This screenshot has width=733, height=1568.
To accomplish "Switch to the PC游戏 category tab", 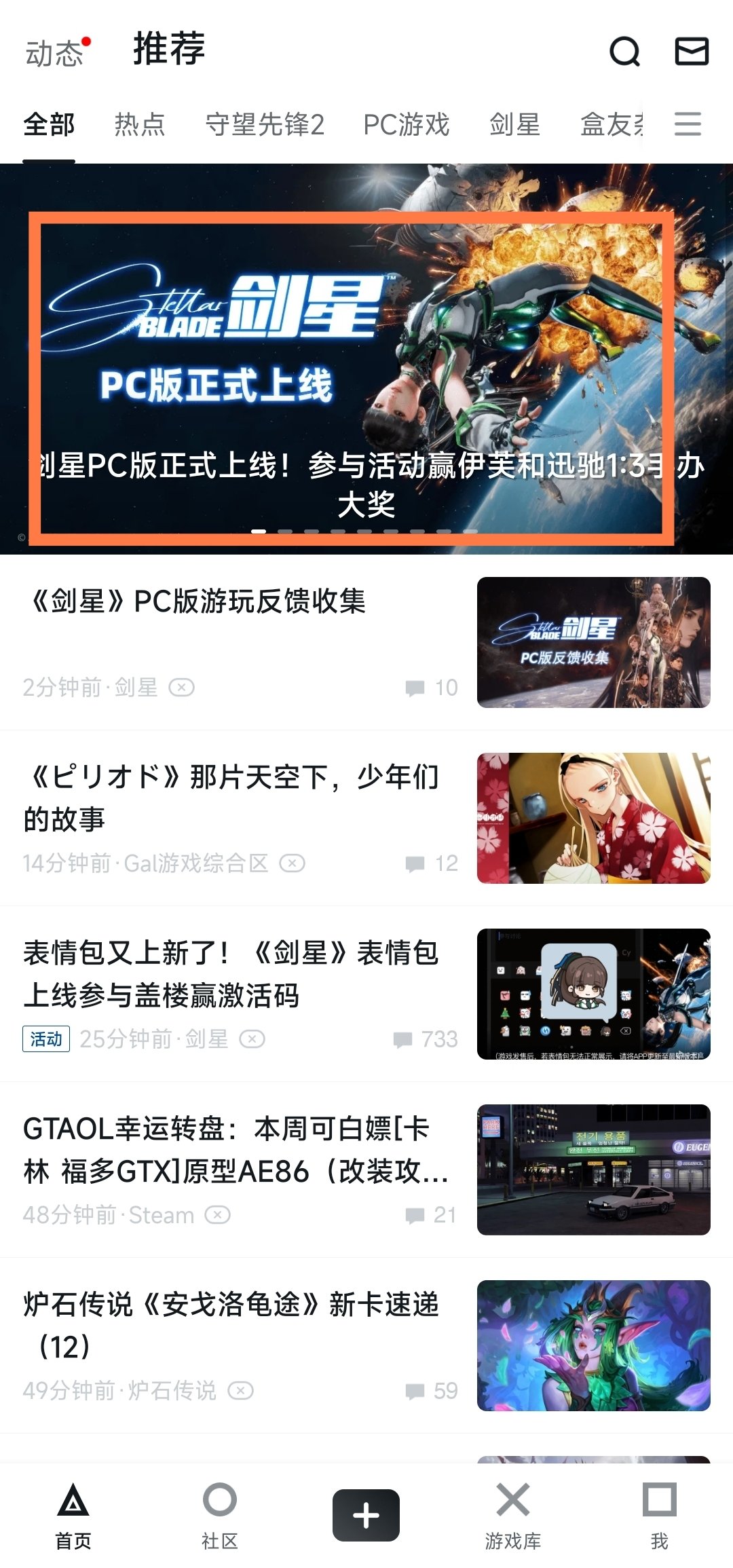I will tap(407, 125).
